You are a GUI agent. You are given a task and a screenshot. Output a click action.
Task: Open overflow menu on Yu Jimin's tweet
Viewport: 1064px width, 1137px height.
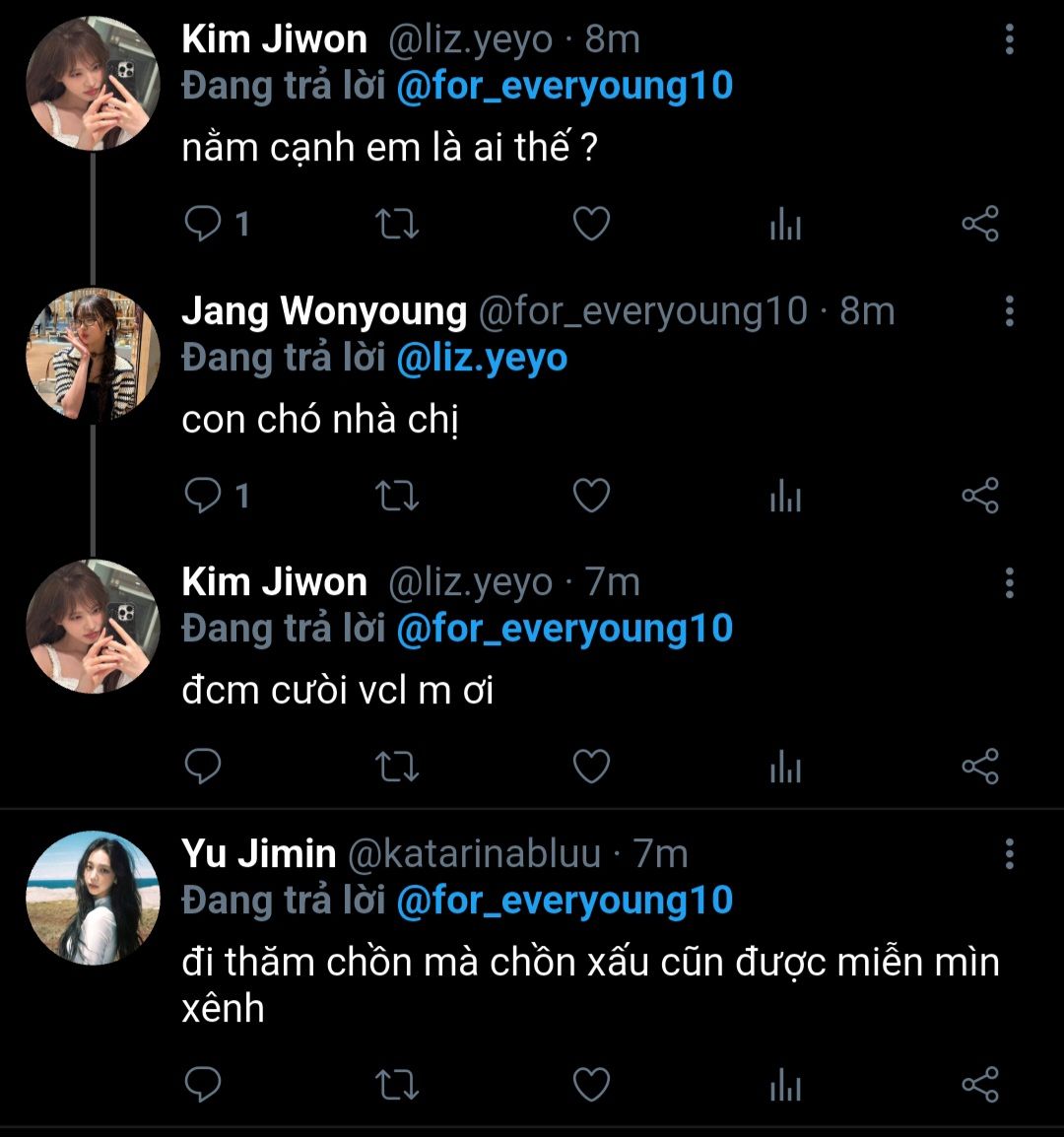tap(1009, 854)
